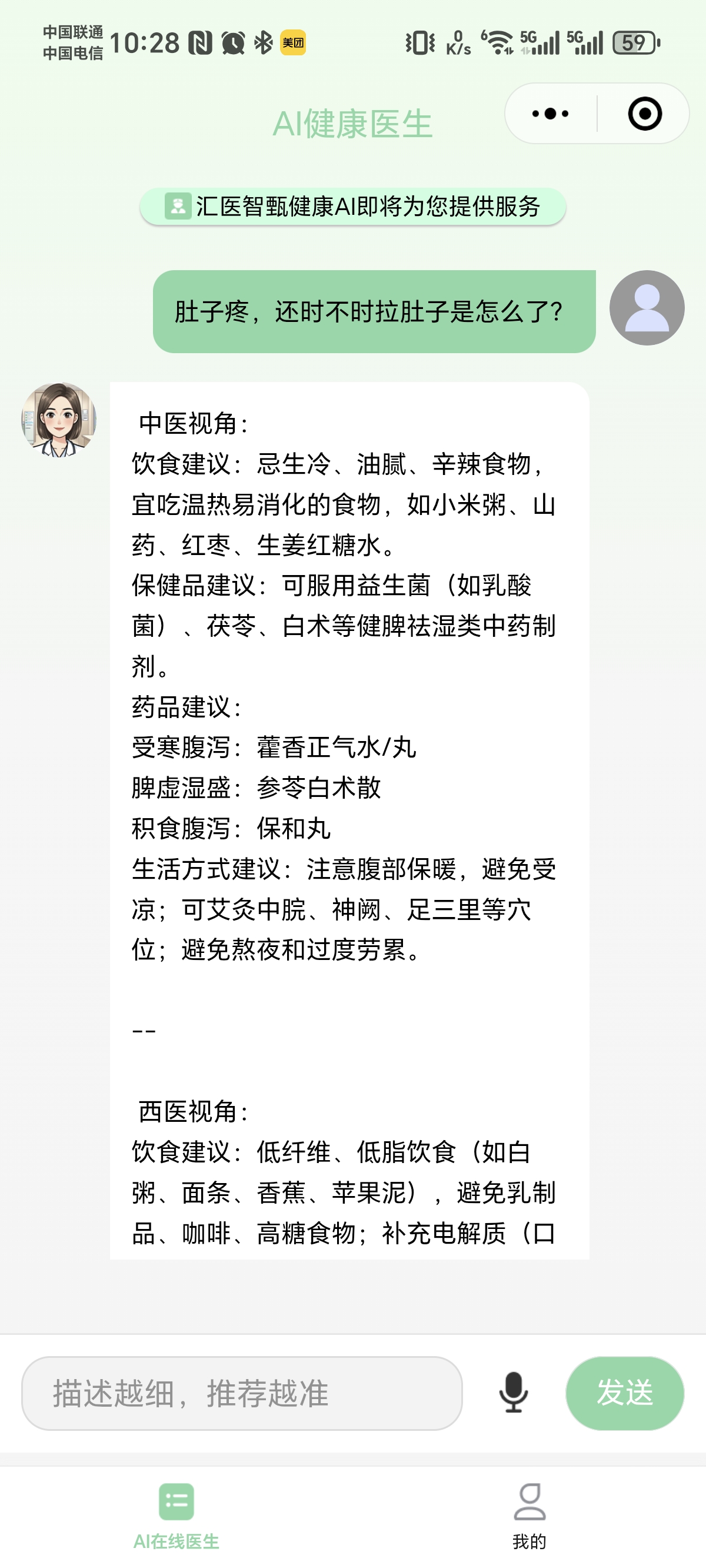
Task: Tap the microphone for voice input
Action: coord(513,1393)
